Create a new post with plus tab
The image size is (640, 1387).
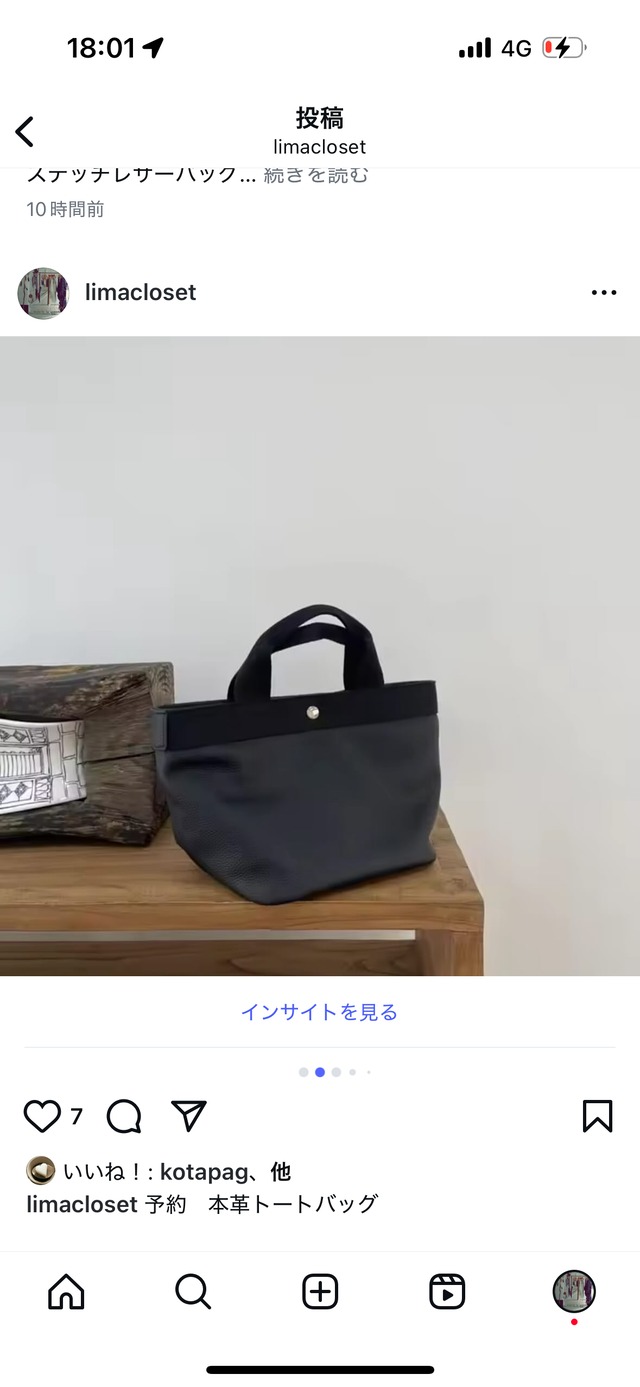[x=320, y=1292]
